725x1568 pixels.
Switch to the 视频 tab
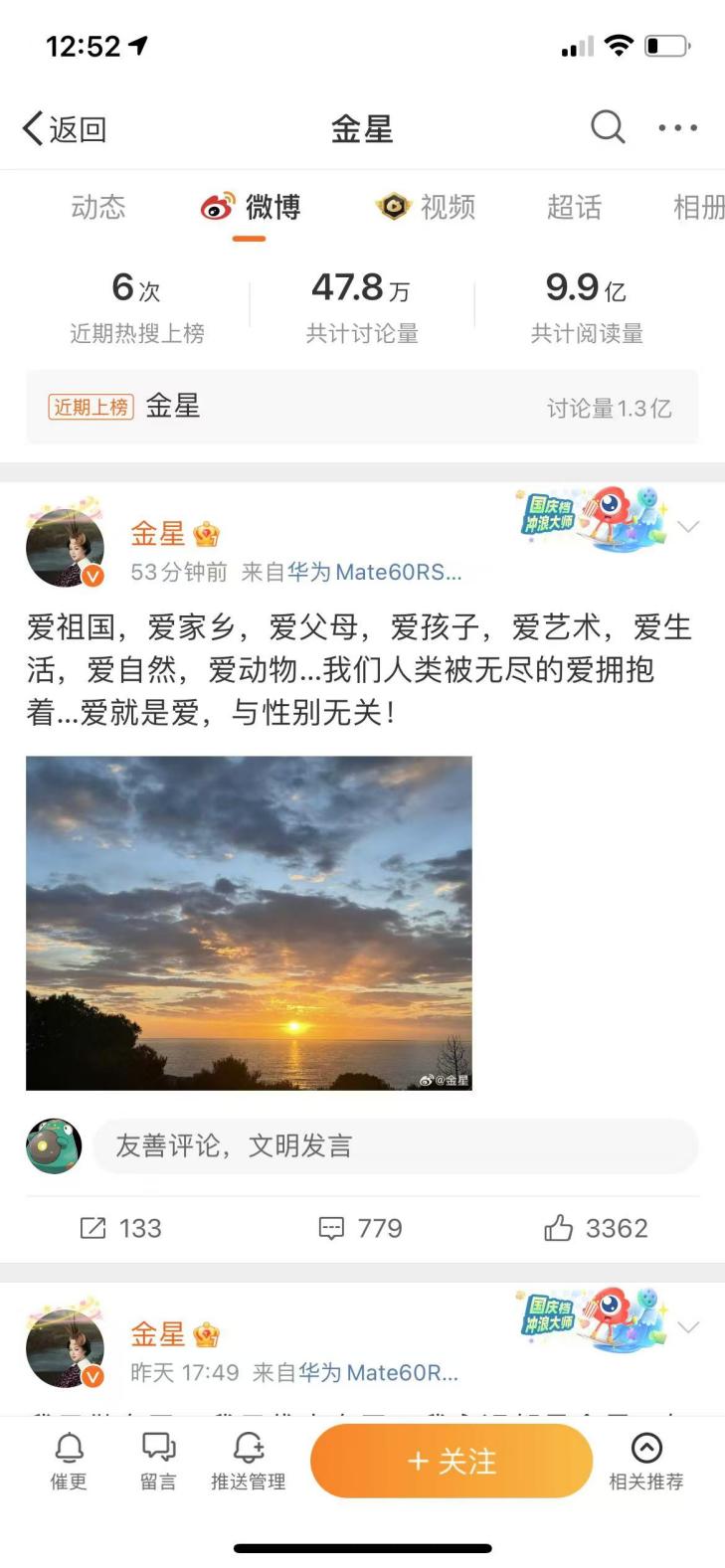pyautogui.click(x=426, y=207)
